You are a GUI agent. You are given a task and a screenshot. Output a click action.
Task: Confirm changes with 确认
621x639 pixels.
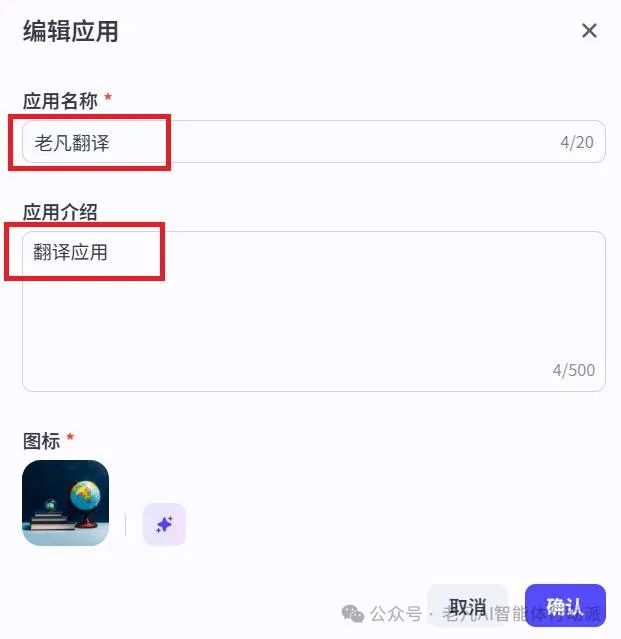coord(565,606)
